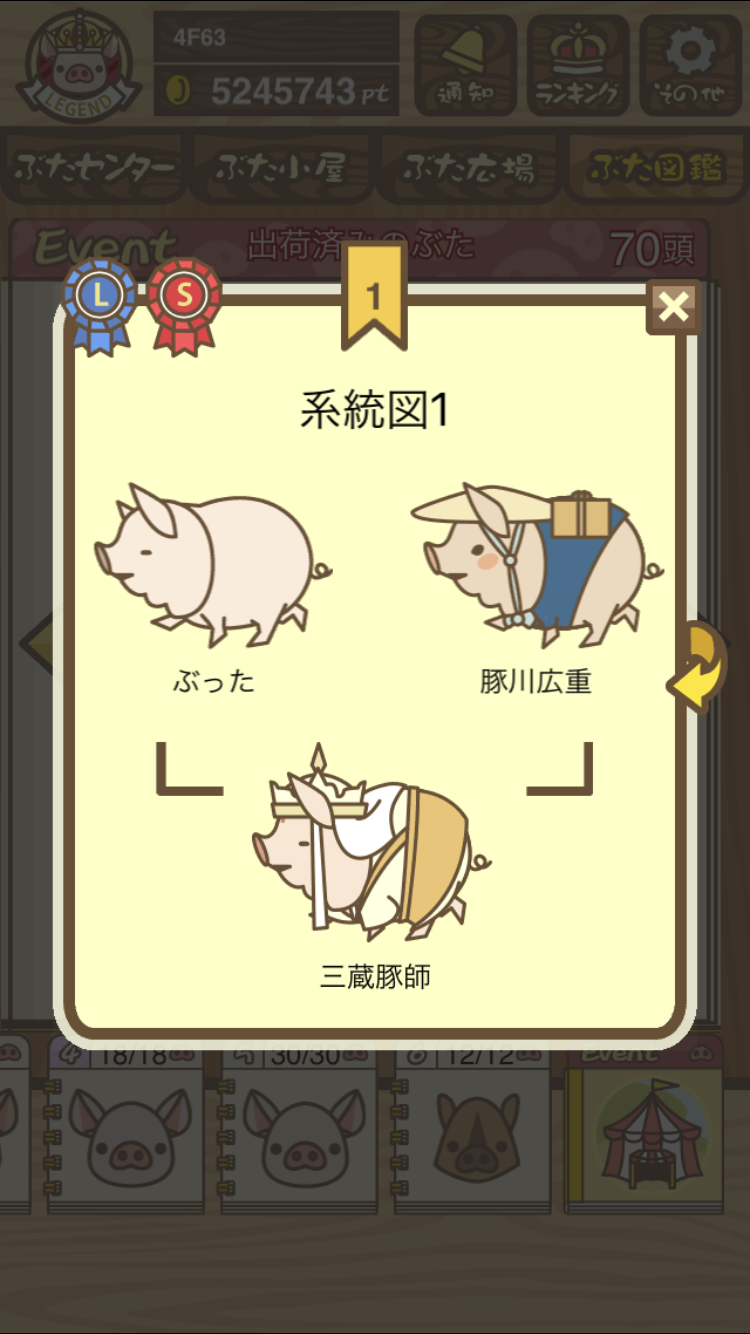Open the 通知 notifications bell
The width and height of the screenshot is (750, 1334).
coord(465,65)
